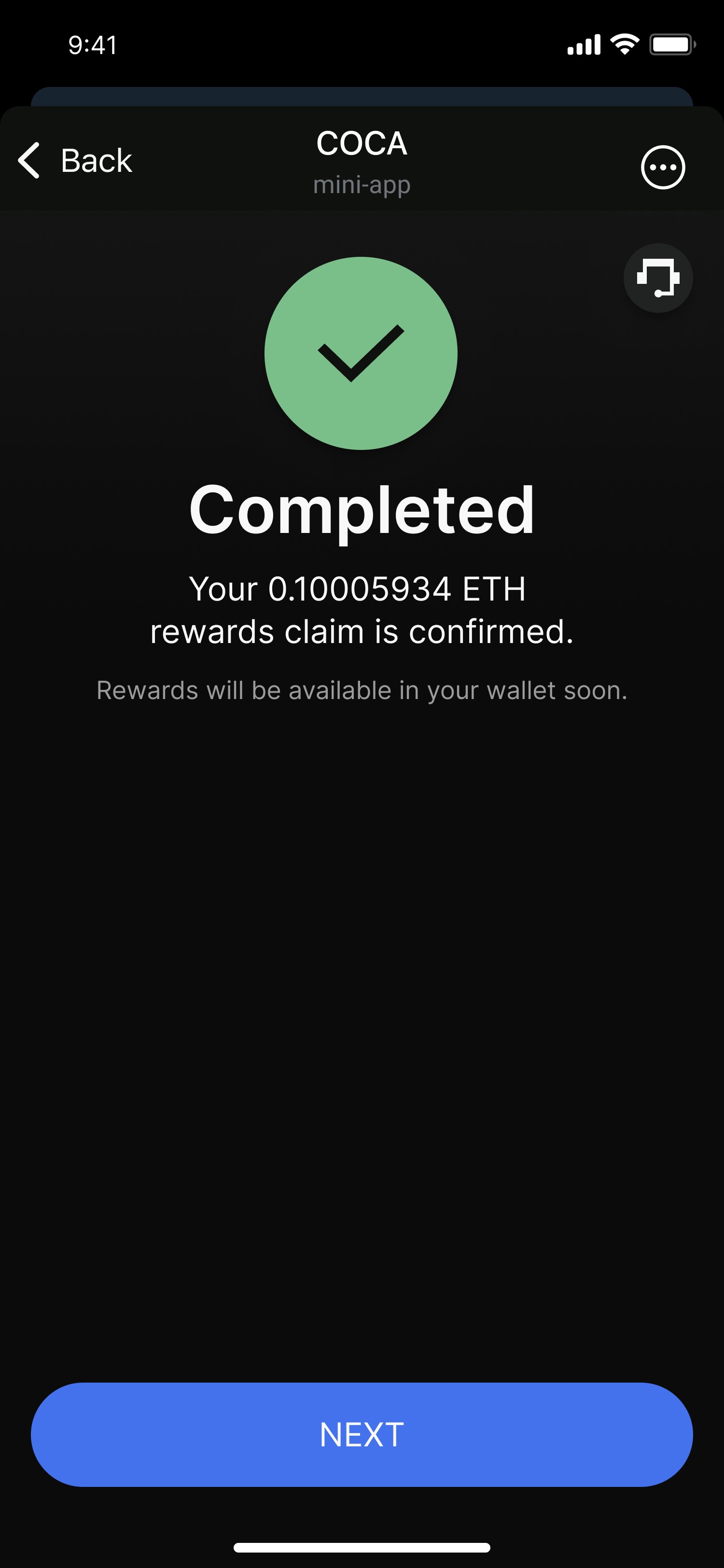
Task: Go back from the COCA mini-app
Action: coord(75,161)
